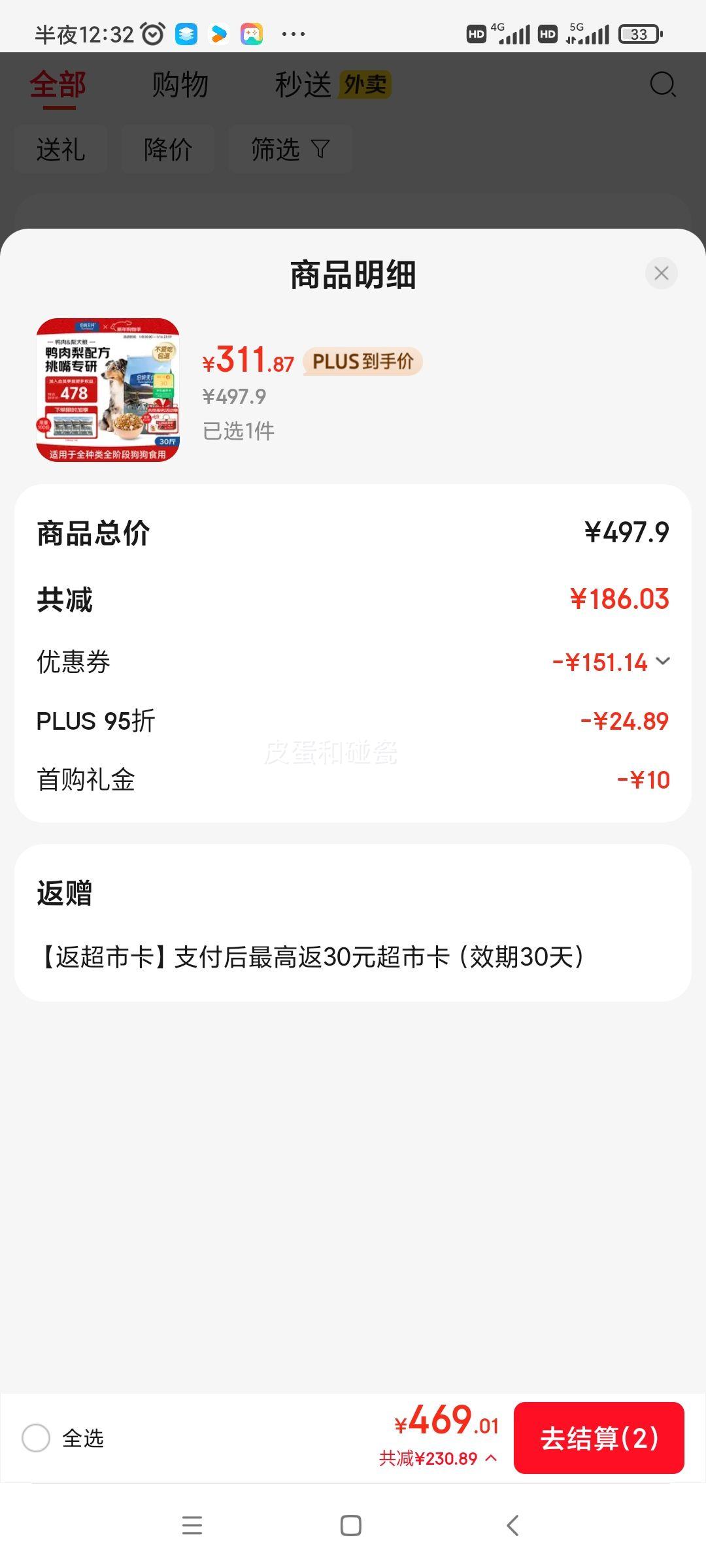The height and width of the screenshot is (1568, 706).
Task: Tap the 外卖 badge beside 秒送
Action: tap(364, 85)
